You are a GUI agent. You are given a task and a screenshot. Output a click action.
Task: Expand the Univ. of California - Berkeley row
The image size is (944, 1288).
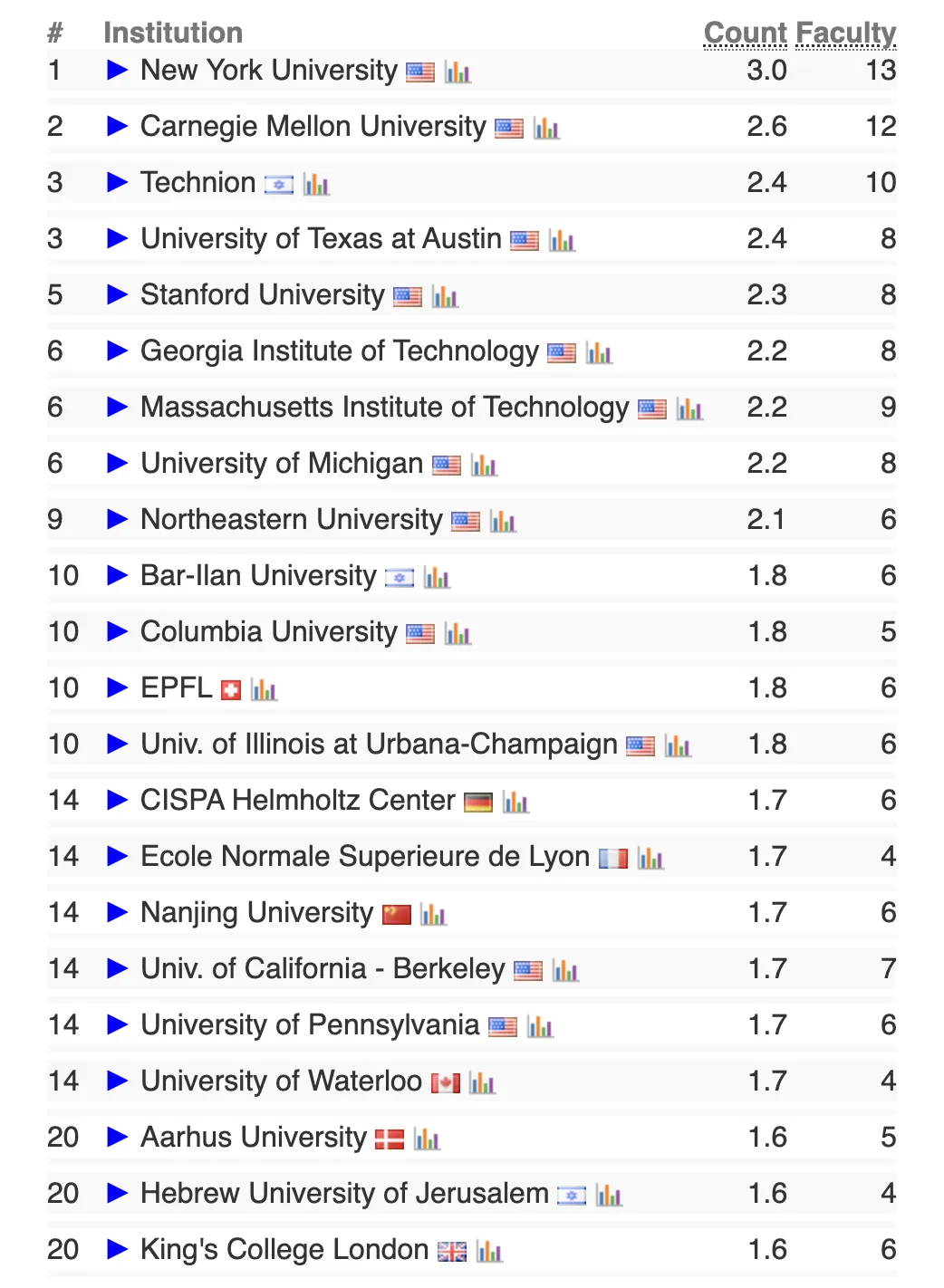coord(117,968)
